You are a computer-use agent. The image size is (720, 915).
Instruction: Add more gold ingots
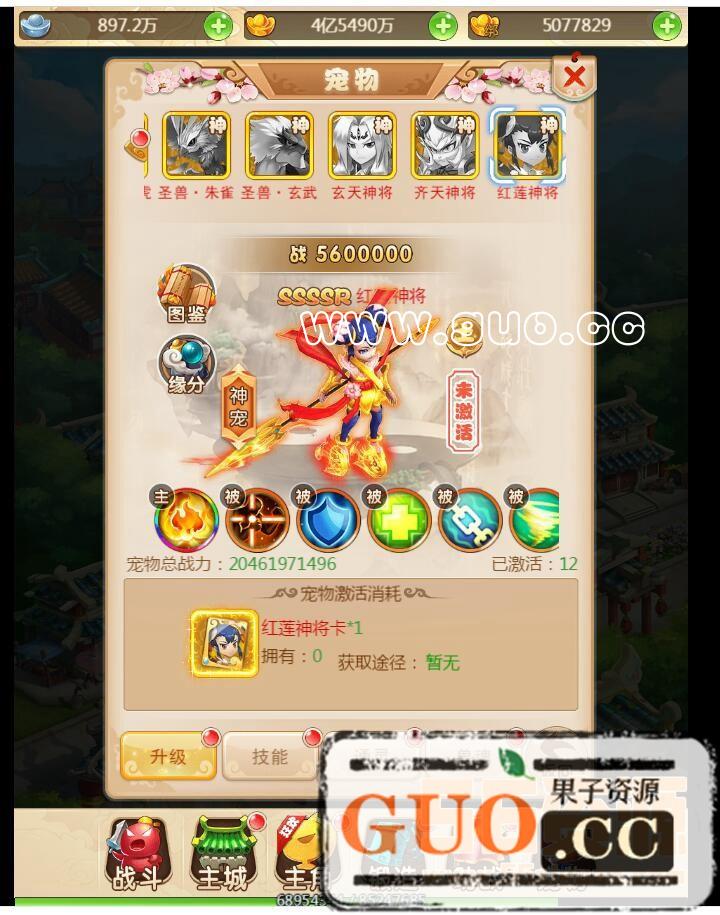(x=443, y=26)
